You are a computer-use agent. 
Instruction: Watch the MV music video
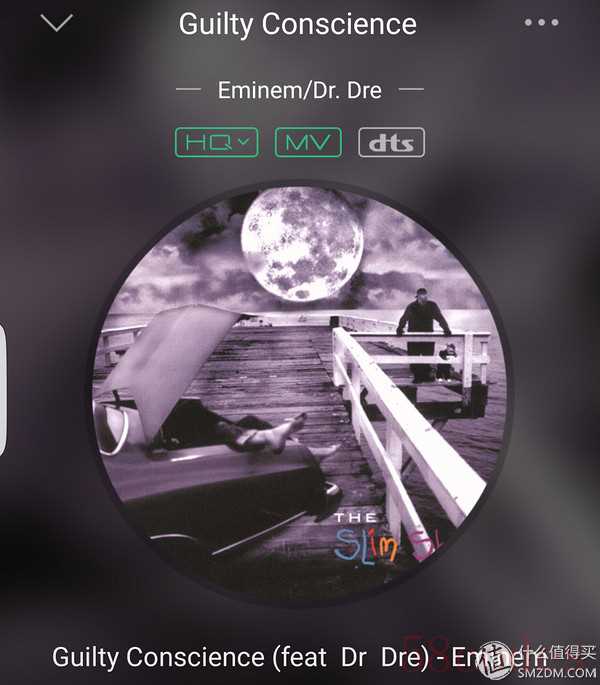[308, 142]
